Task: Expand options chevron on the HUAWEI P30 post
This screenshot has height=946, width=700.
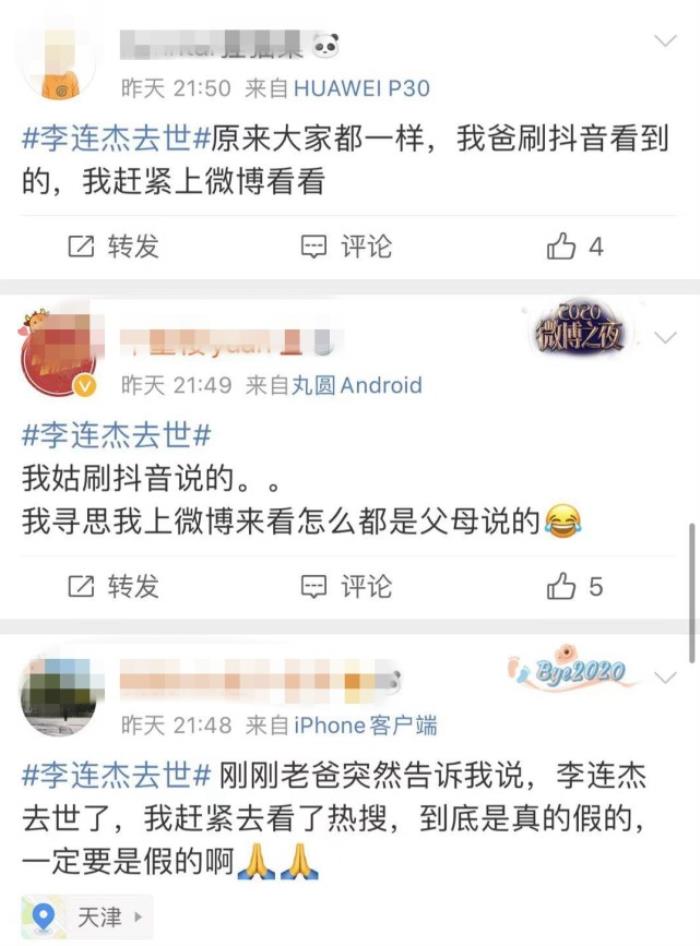Action: pyautogui.click(x=665, y=41)
